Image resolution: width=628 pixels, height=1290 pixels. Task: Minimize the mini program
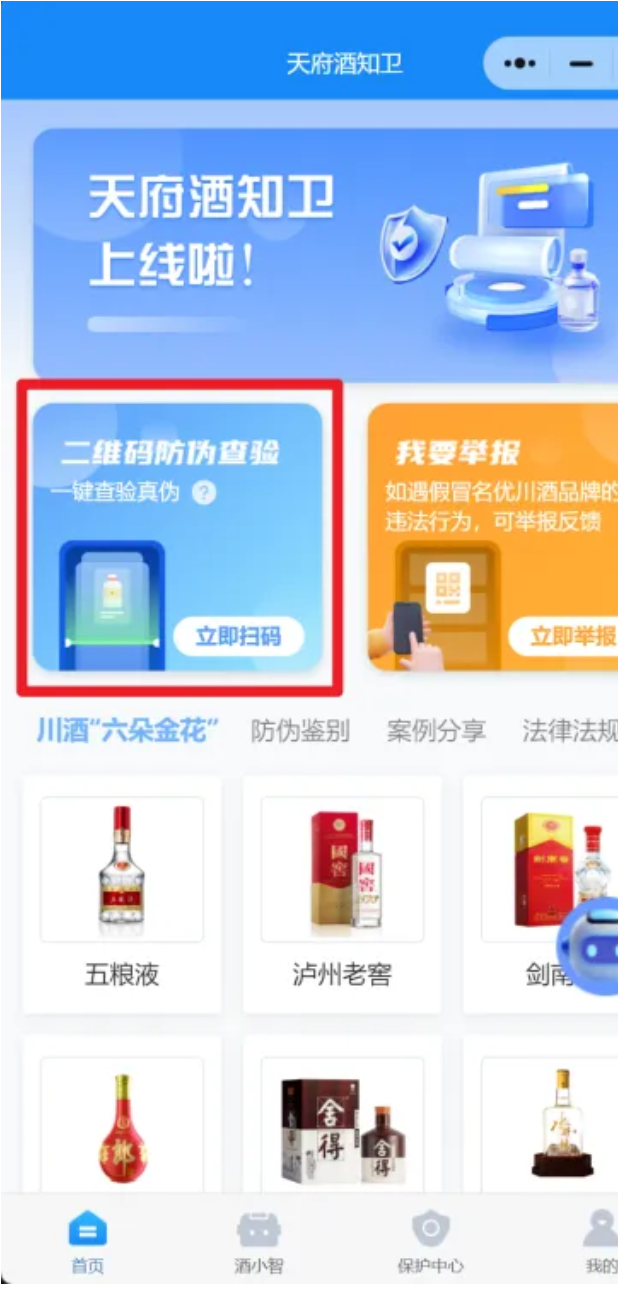click(581, 64)
